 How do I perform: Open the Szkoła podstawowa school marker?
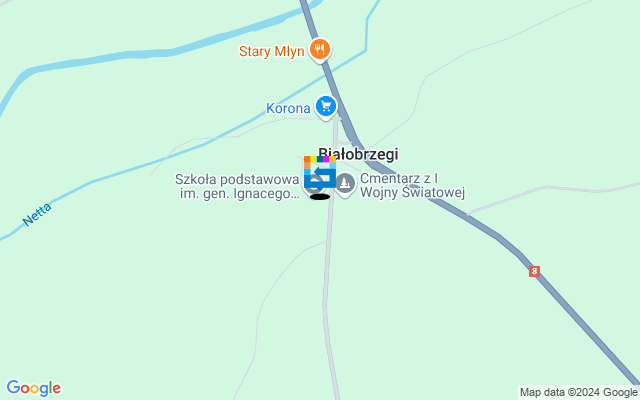coord(312,188)
